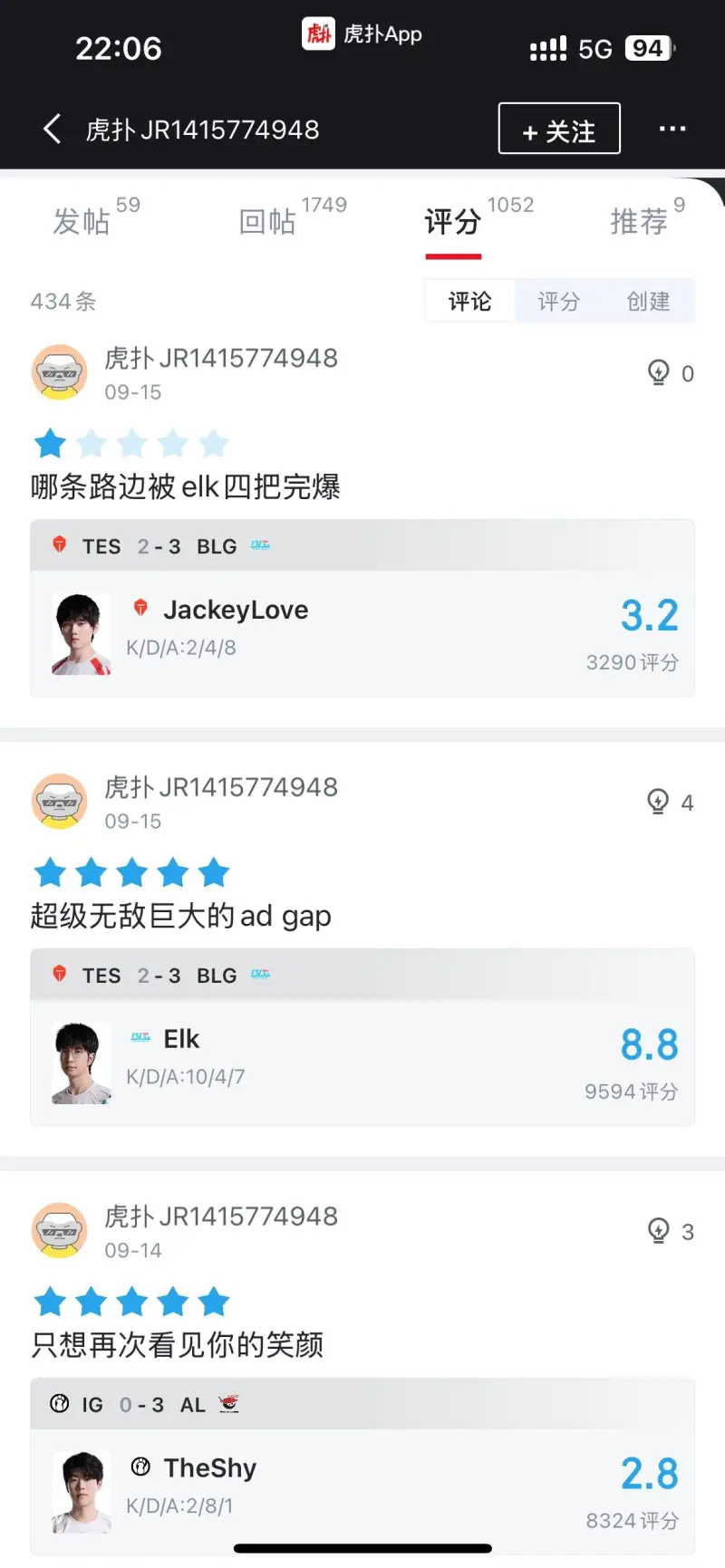Switch to the 评分 filter in the toggle bar
This screenshot has height=1568, width=725.
click(x=559, y=301)
